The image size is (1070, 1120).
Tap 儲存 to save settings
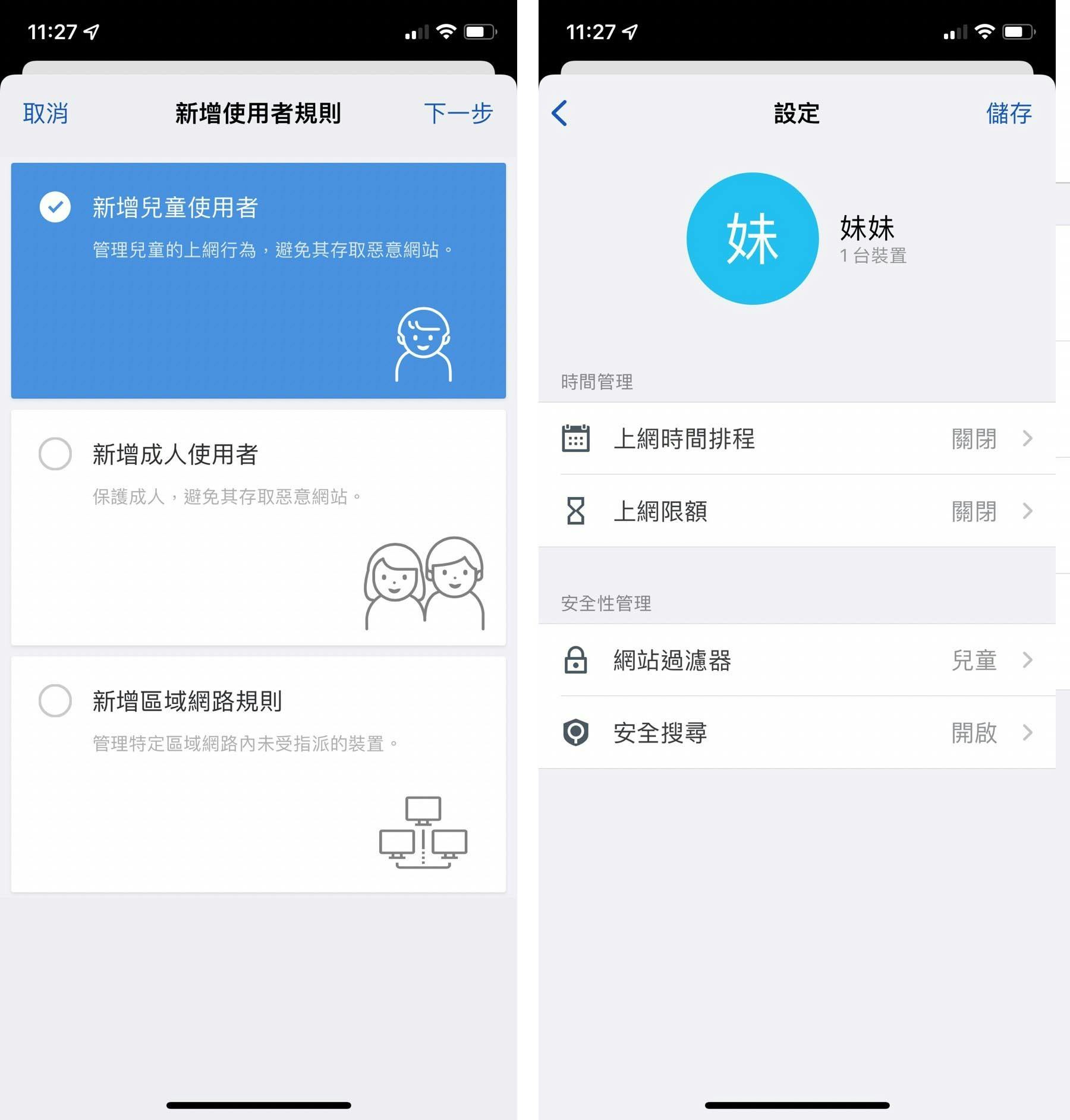click(x=1008, y=113)
